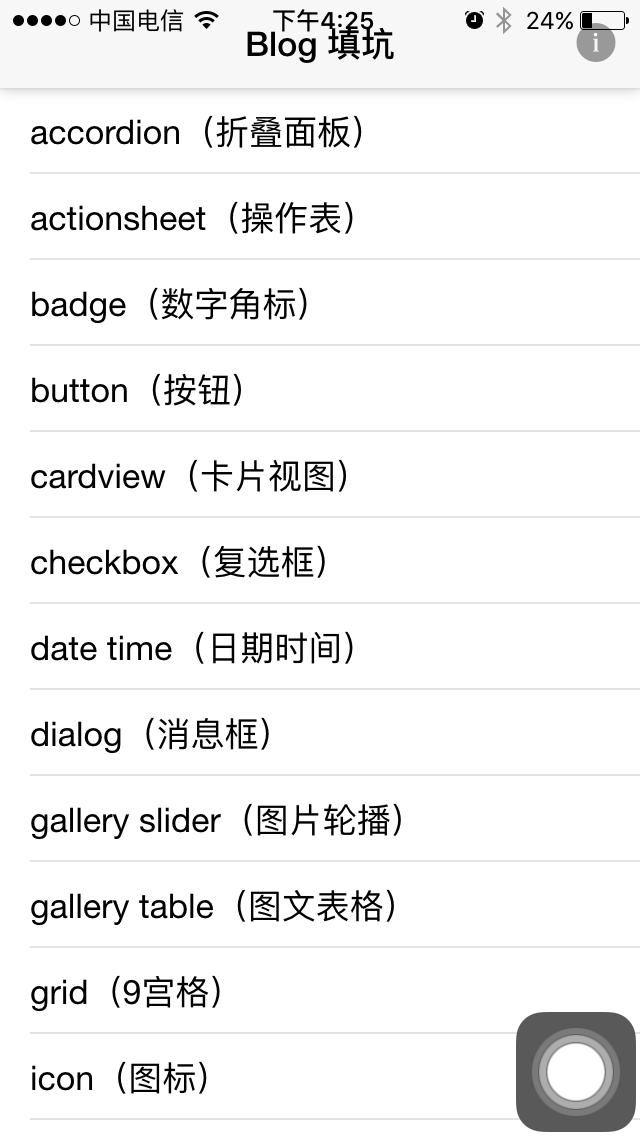Tap the AssistiveTouch floating button

coord(576,1072)
